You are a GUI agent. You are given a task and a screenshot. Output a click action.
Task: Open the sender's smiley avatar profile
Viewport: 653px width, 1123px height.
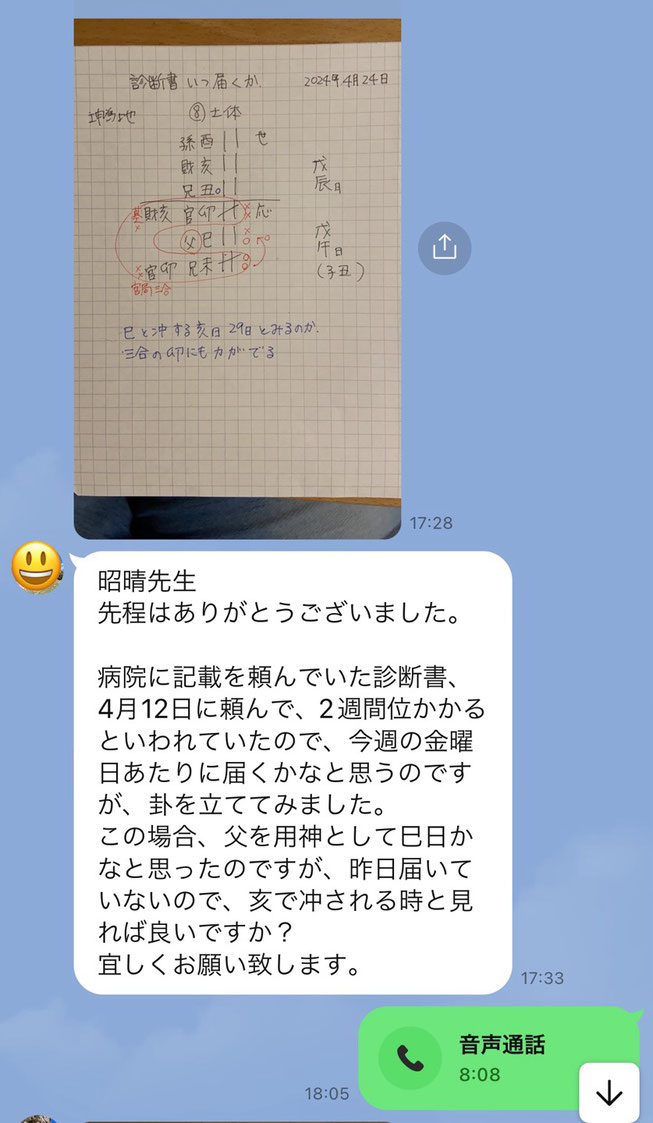click(x=36, y=567)
